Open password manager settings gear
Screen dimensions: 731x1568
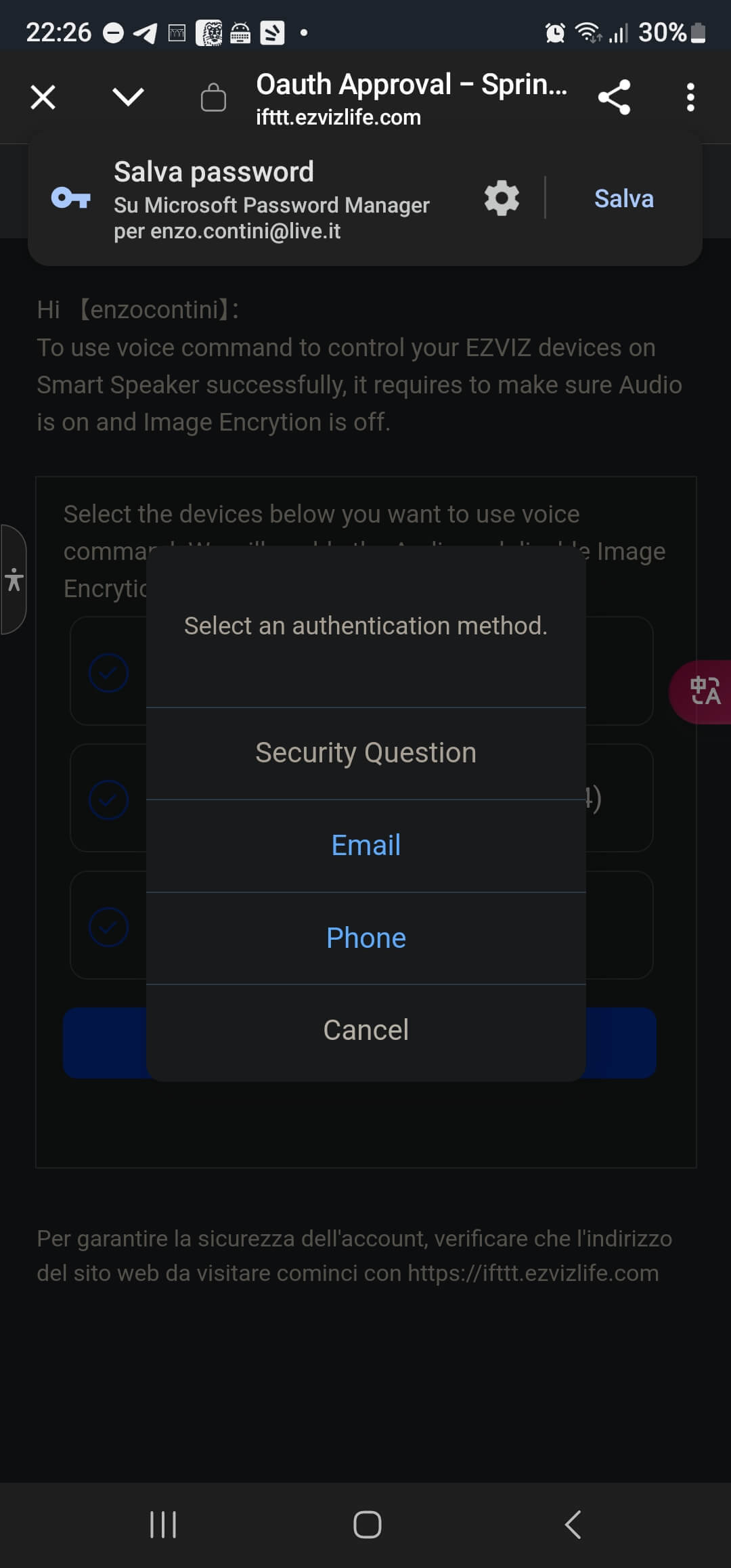(502, 198)
